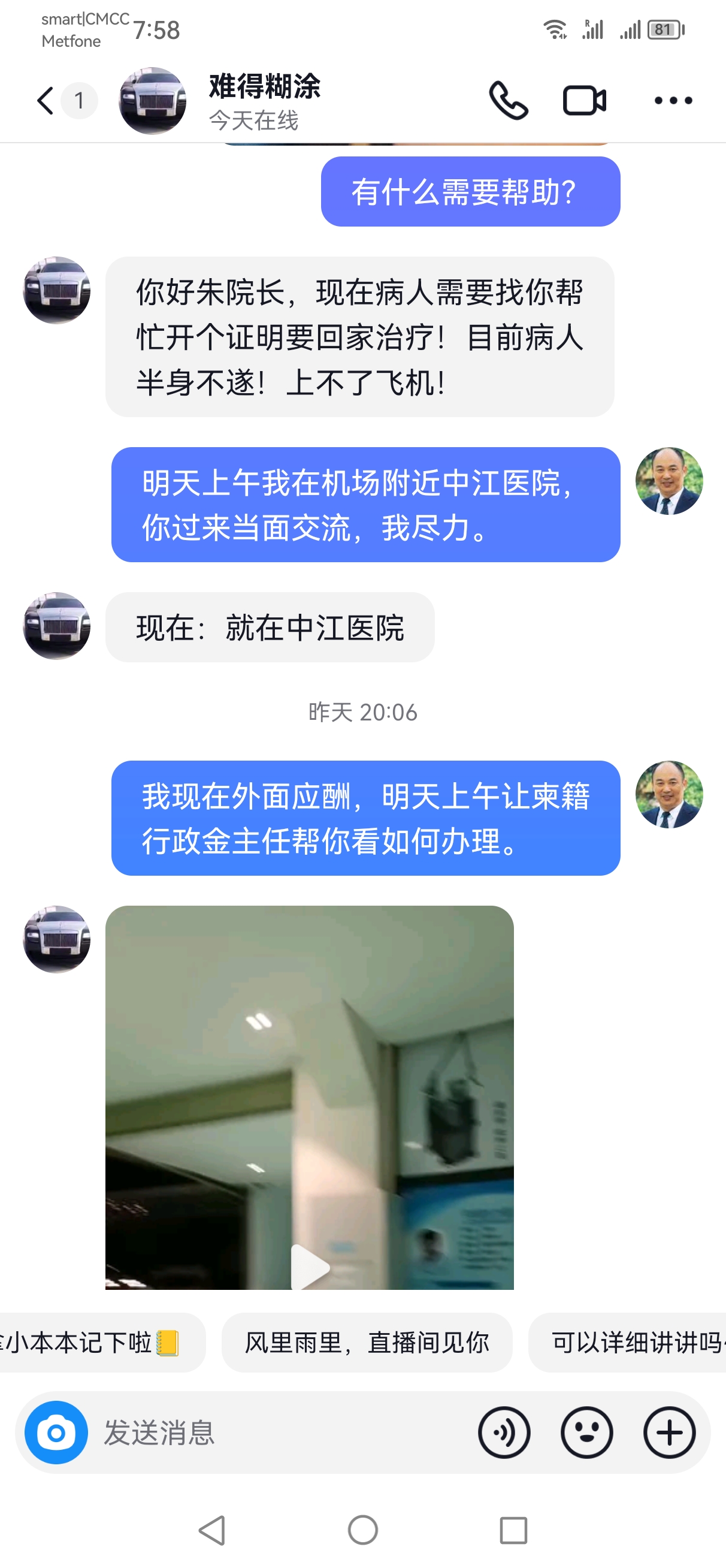The height and width of the screenshot is (1568, 726).
Task: Select quick reply 风里雨里，直播间见你
Action: point(367,1342)
